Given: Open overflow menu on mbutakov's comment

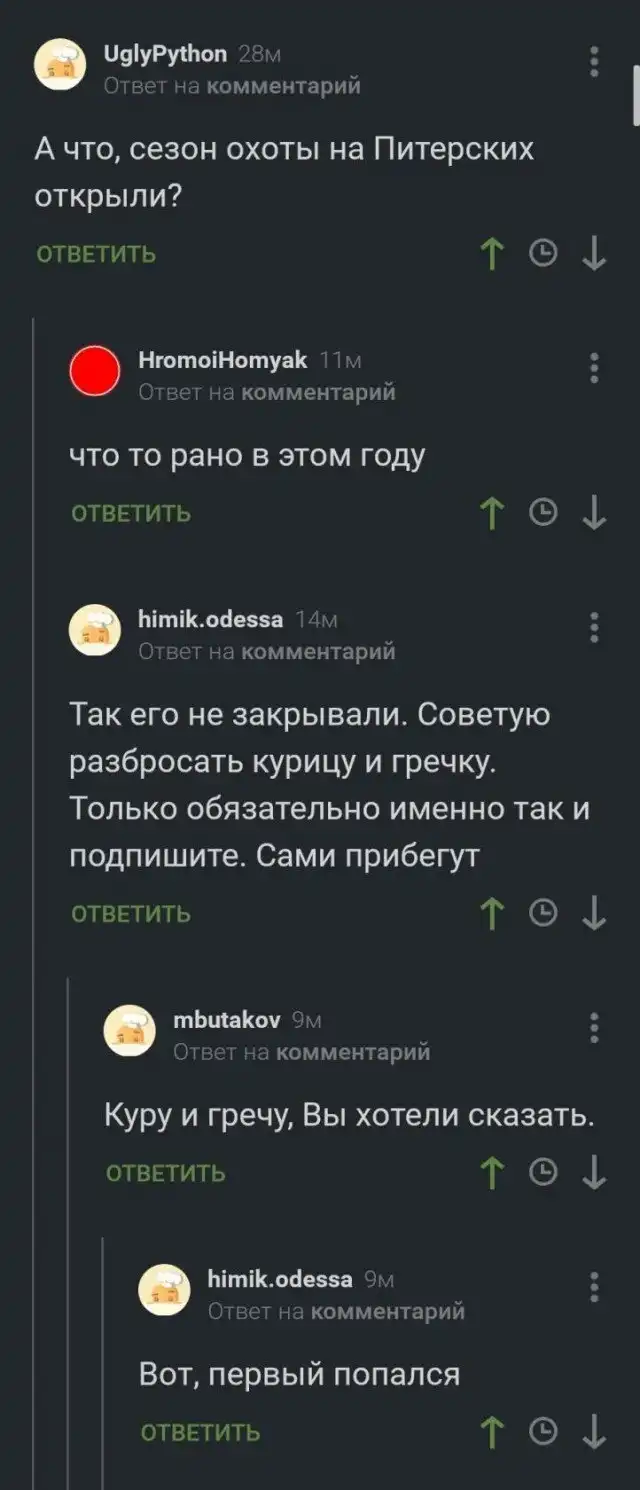Looking at the screenshot, I should tap(594, 1028).
